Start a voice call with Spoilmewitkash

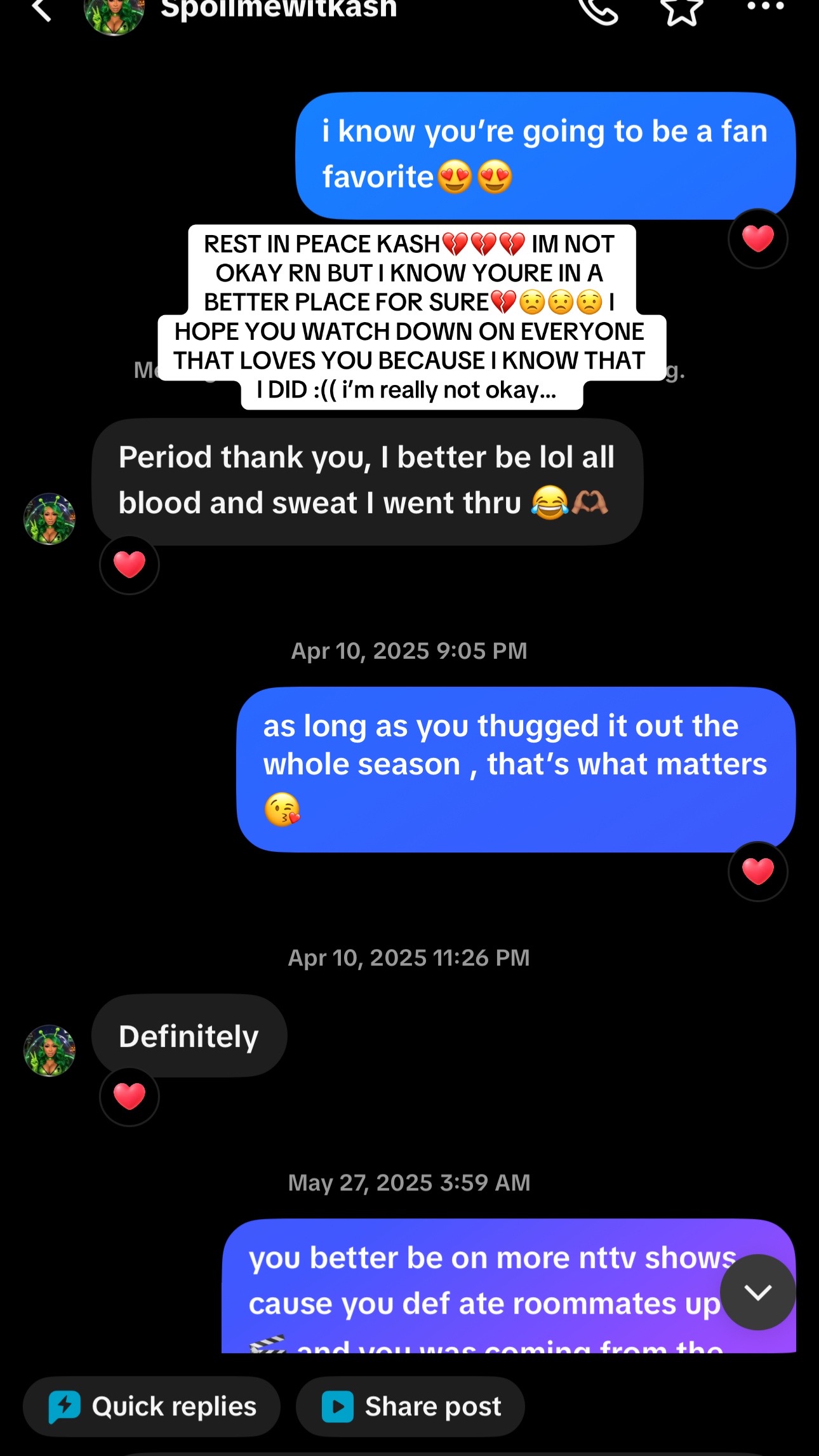click(x=597, y=10)
